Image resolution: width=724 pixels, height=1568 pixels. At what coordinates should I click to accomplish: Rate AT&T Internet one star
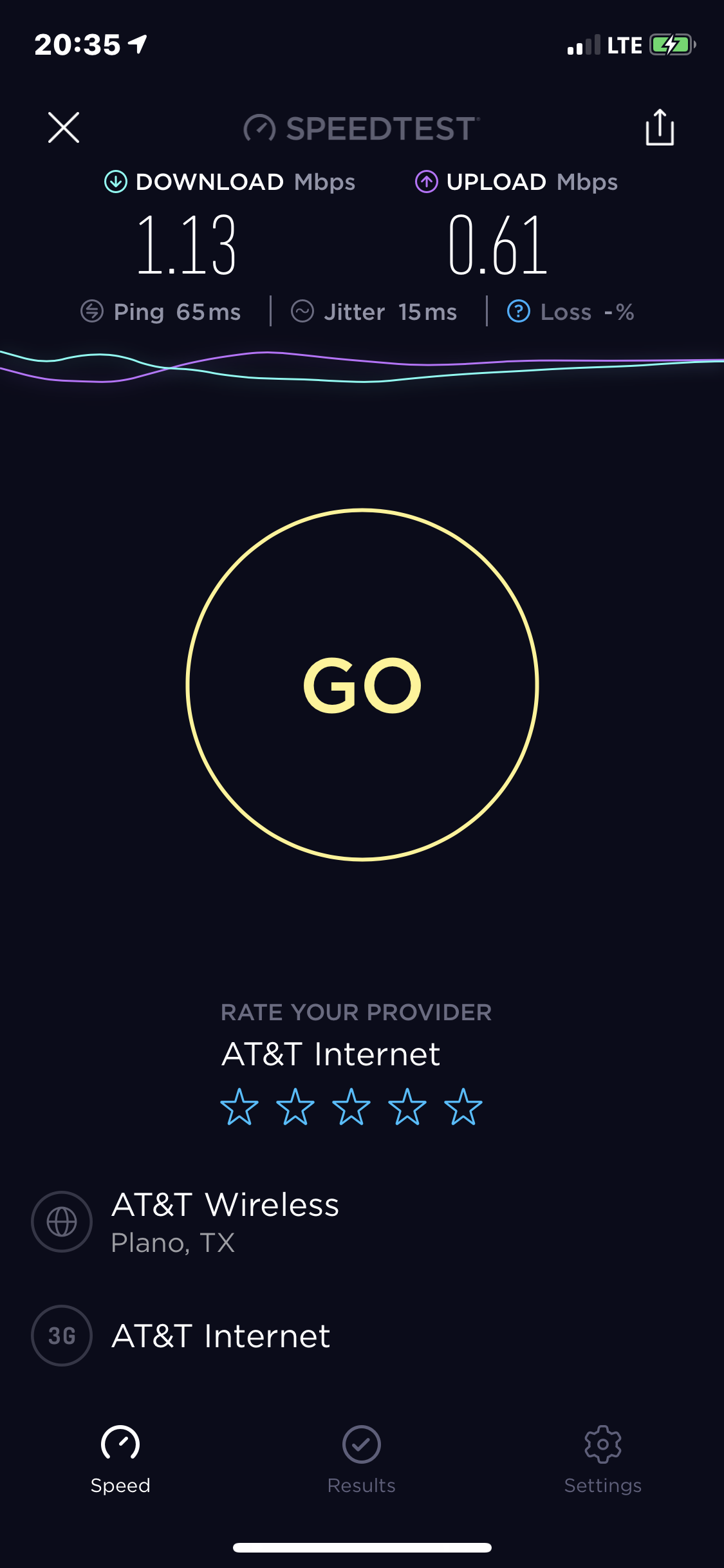pyautogui.click(x=239, y=1107)
